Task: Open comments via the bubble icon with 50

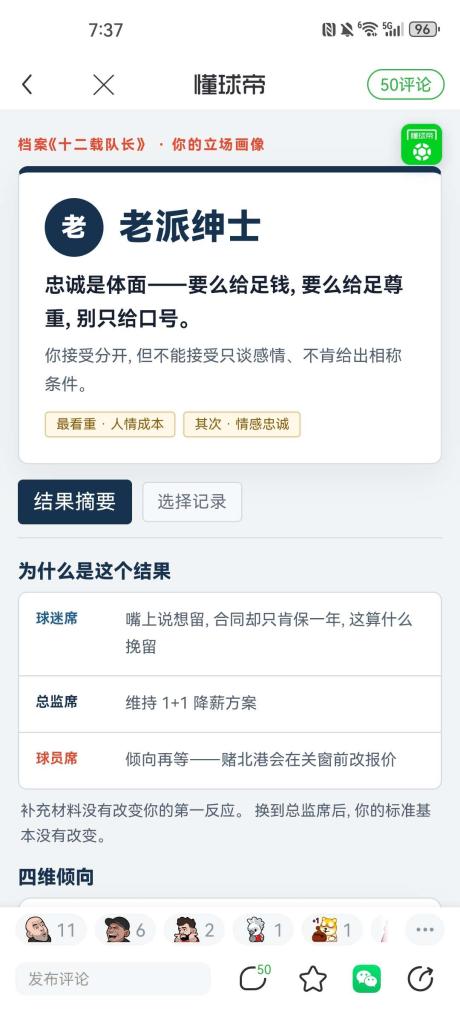Action: 255,978
